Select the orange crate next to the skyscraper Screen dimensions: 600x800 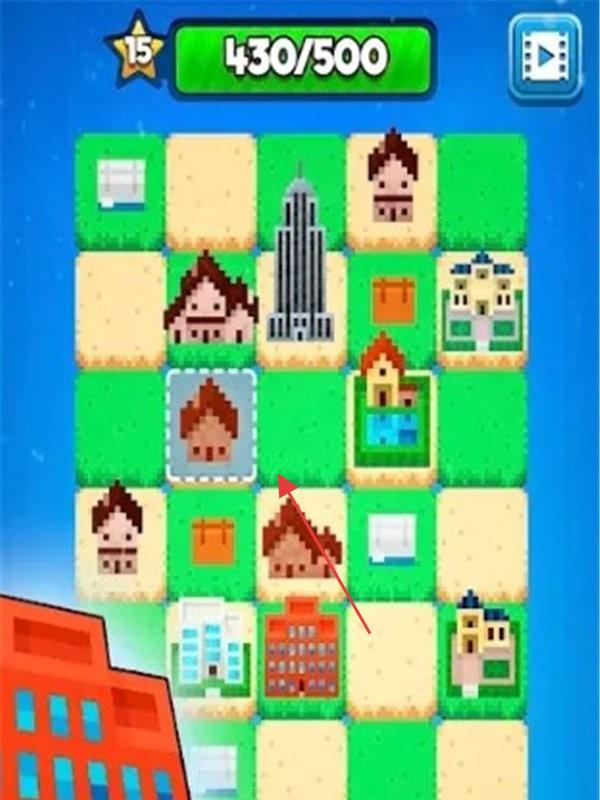(391, 298)
